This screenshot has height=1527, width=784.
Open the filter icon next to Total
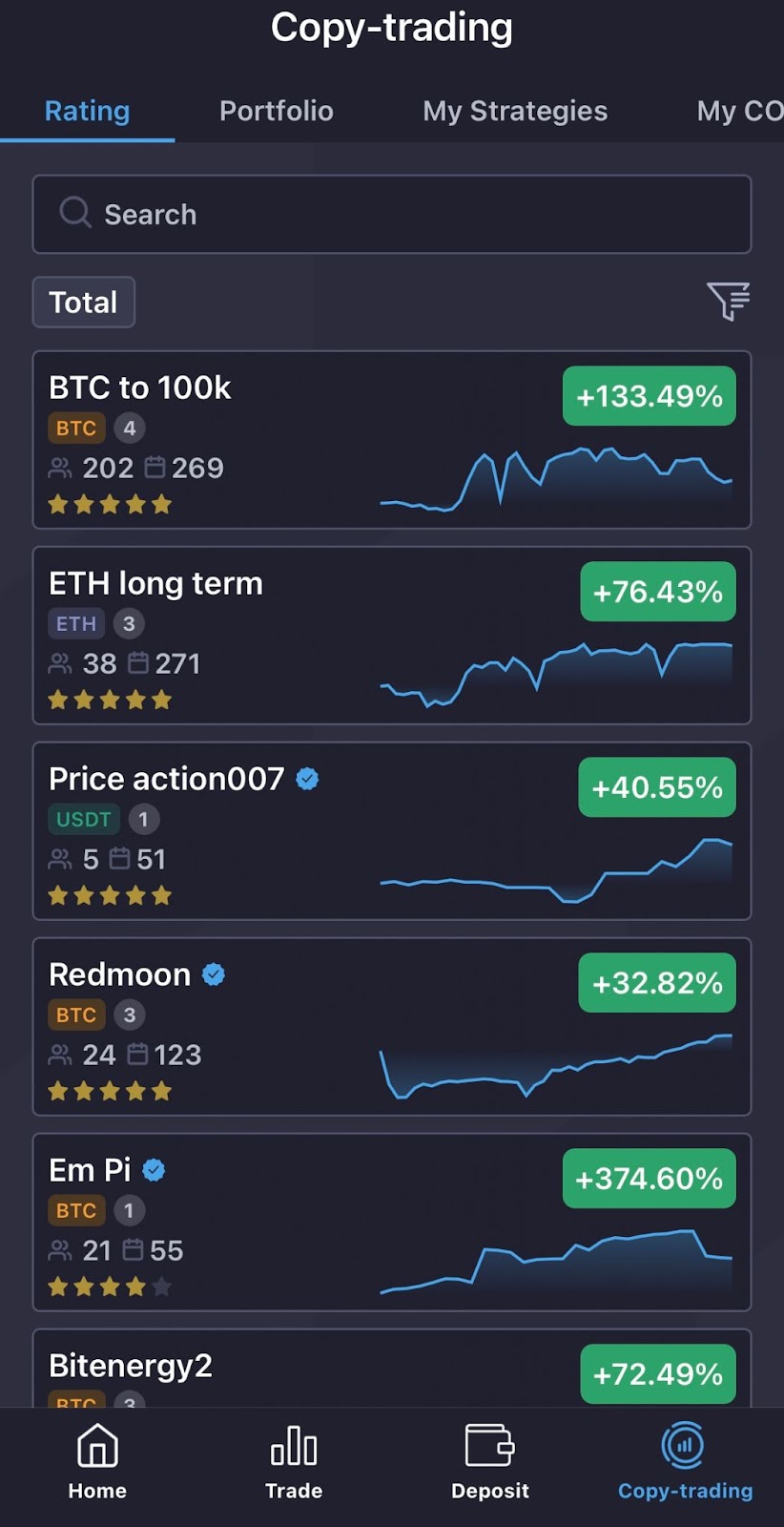point(729,302)
